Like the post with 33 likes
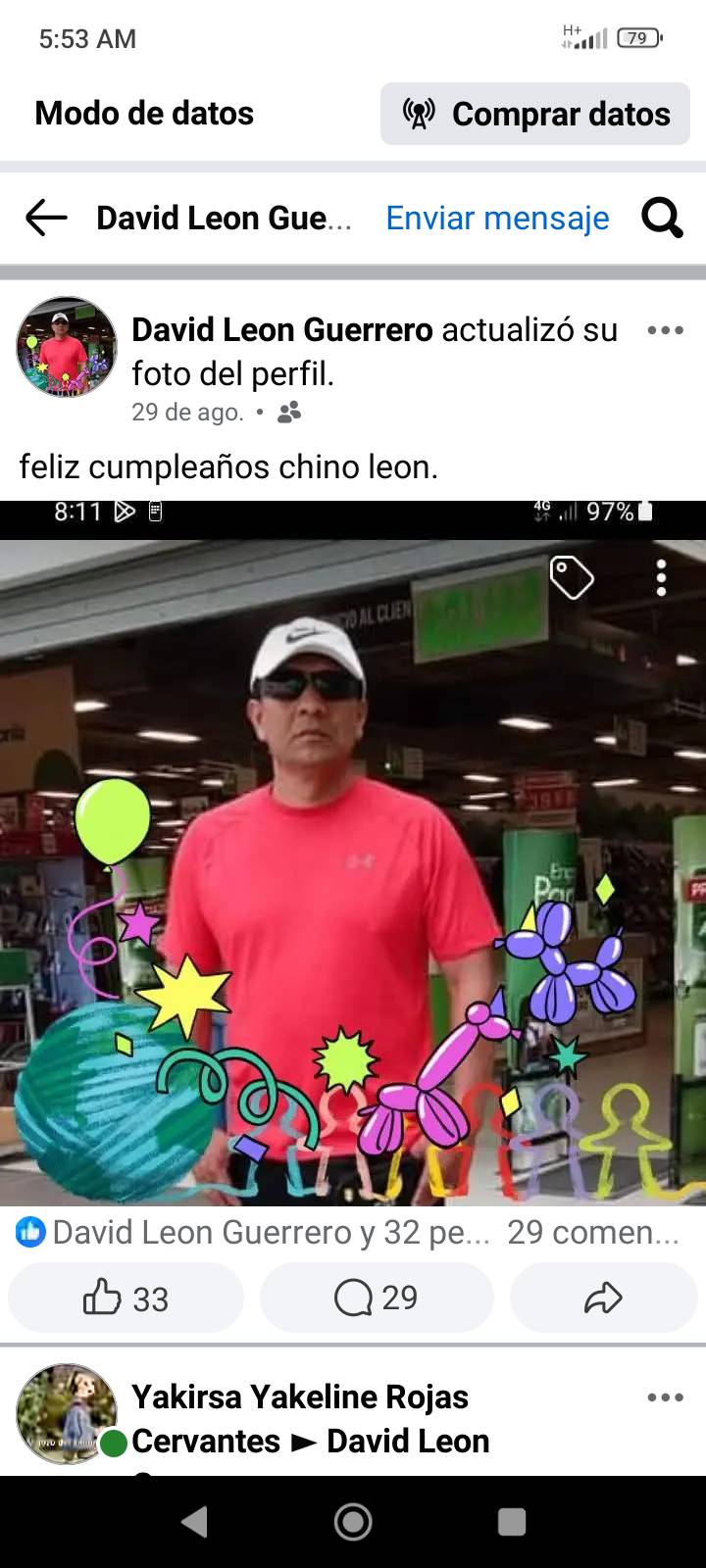Screen dimensions: 706x1568 tap(126, 1298)
